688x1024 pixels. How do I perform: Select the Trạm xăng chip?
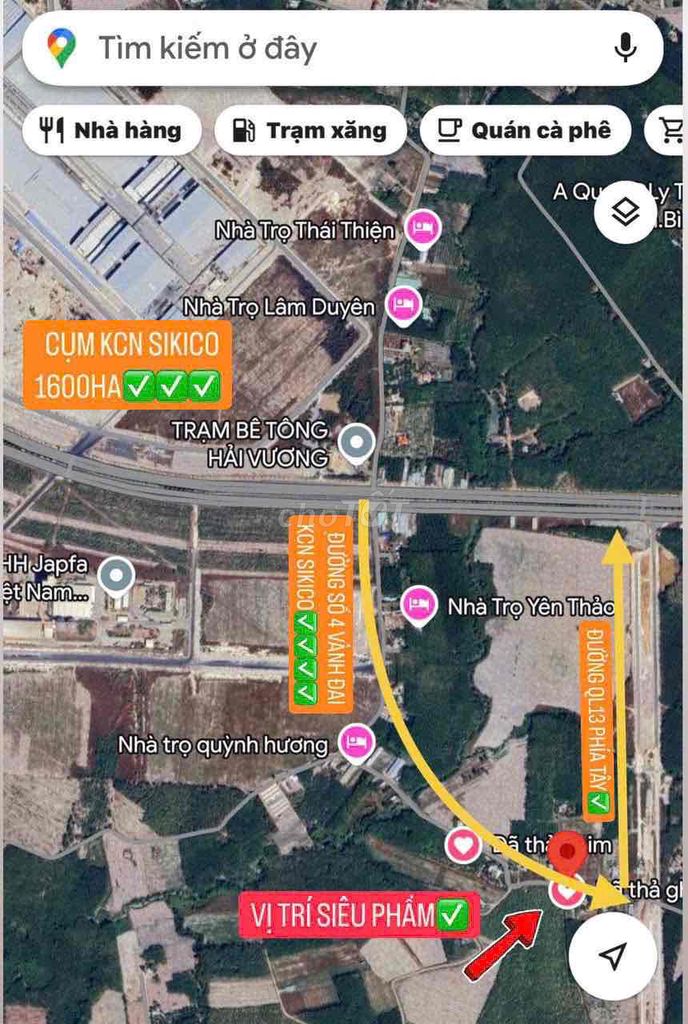(x=310, y=130)
